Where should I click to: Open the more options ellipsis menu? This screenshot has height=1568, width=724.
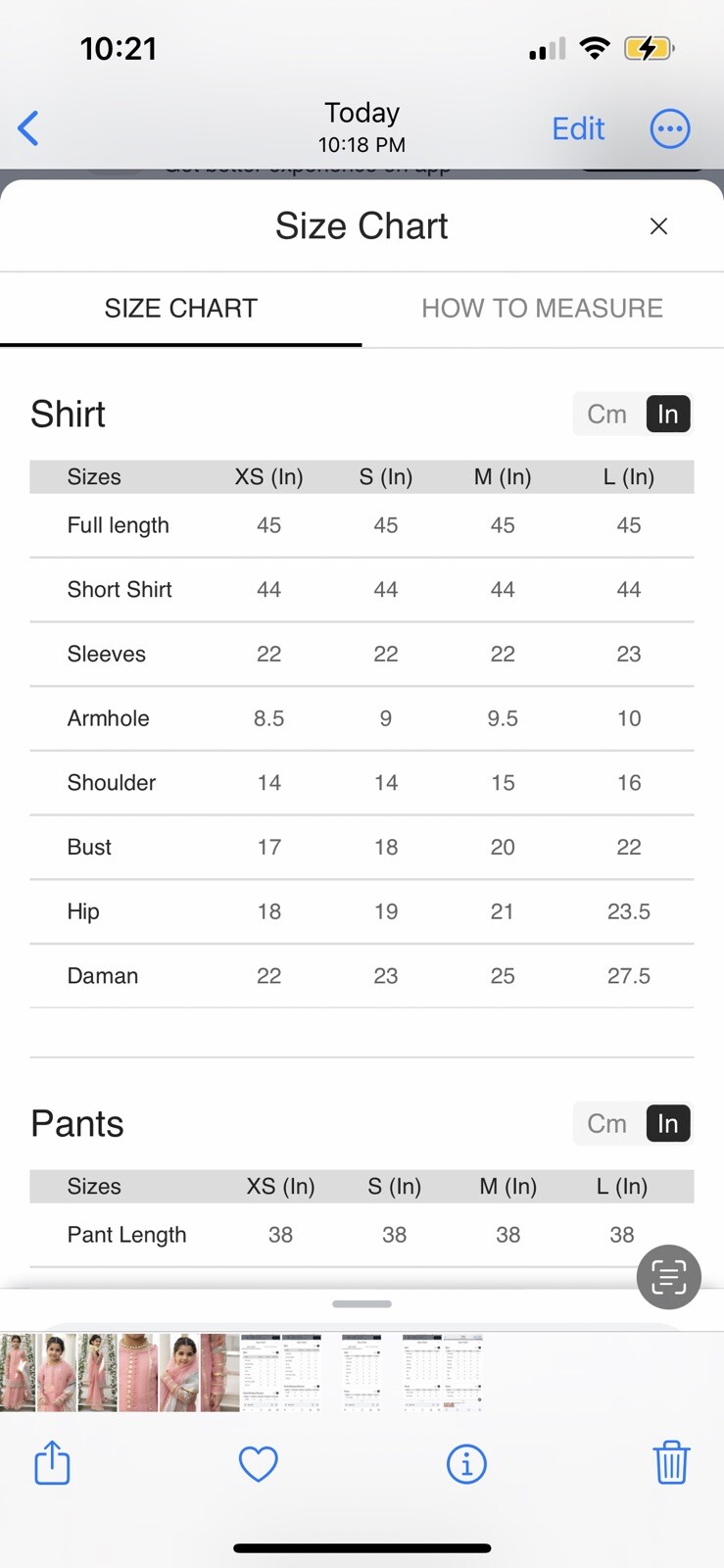click(x=670, y=128)
